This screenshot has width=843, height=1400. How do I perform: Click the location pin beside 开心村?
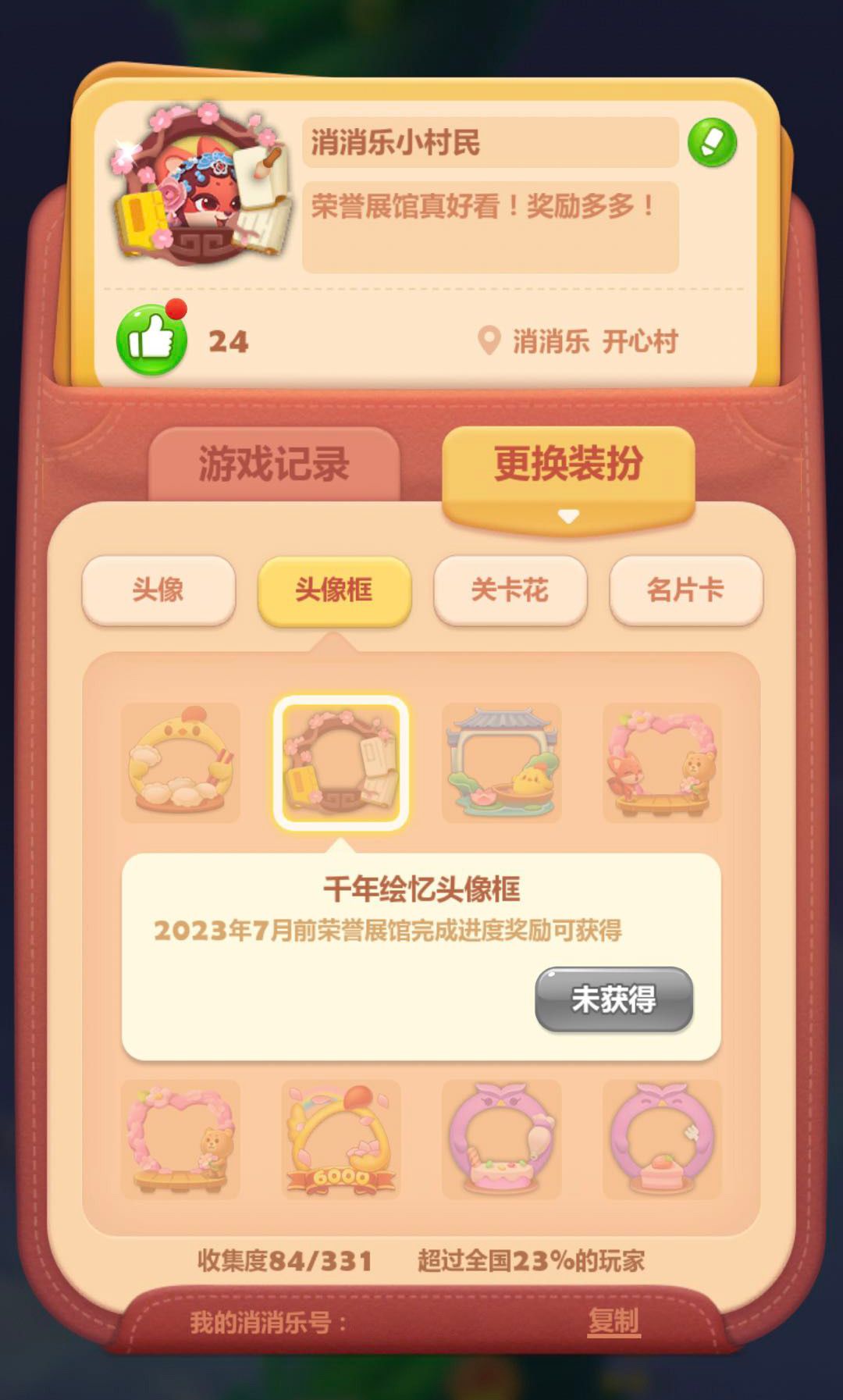pos(489,340)
